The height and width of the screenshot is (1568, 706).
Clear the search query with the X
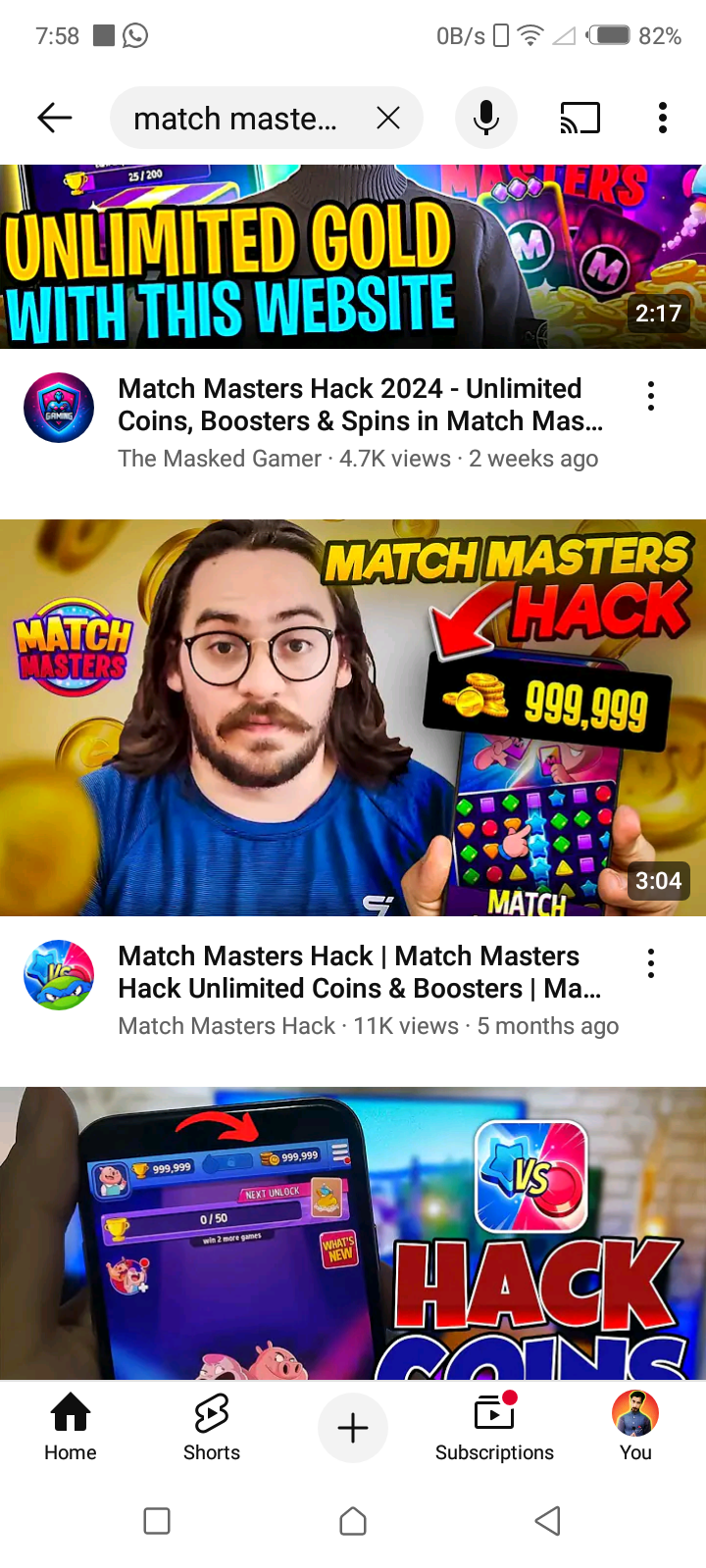click(x=388, y=119)
